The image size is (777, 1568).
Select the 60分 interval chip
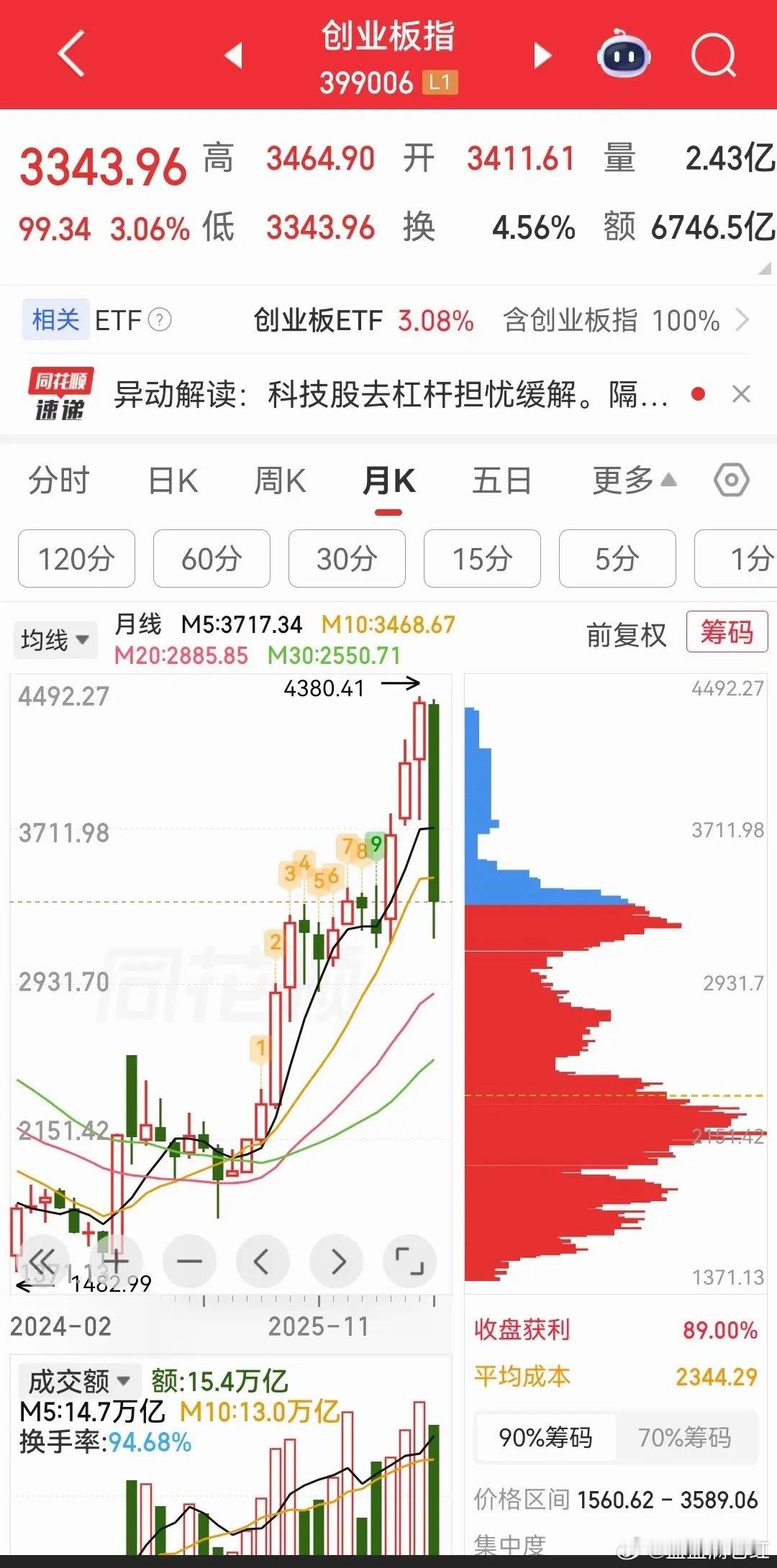[x=212, y=558]
